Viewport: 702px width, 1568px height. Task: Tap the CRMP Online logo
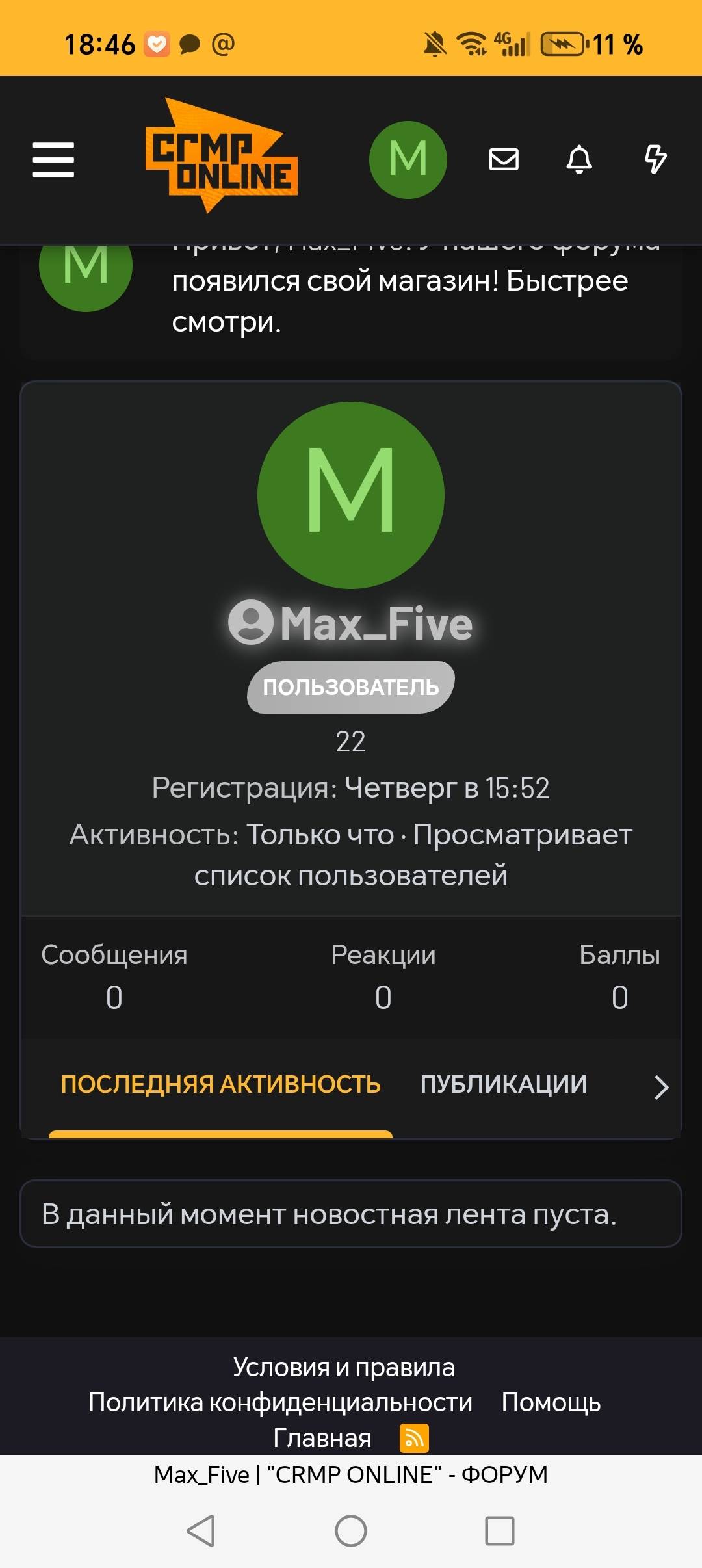(x=221, y=156)
